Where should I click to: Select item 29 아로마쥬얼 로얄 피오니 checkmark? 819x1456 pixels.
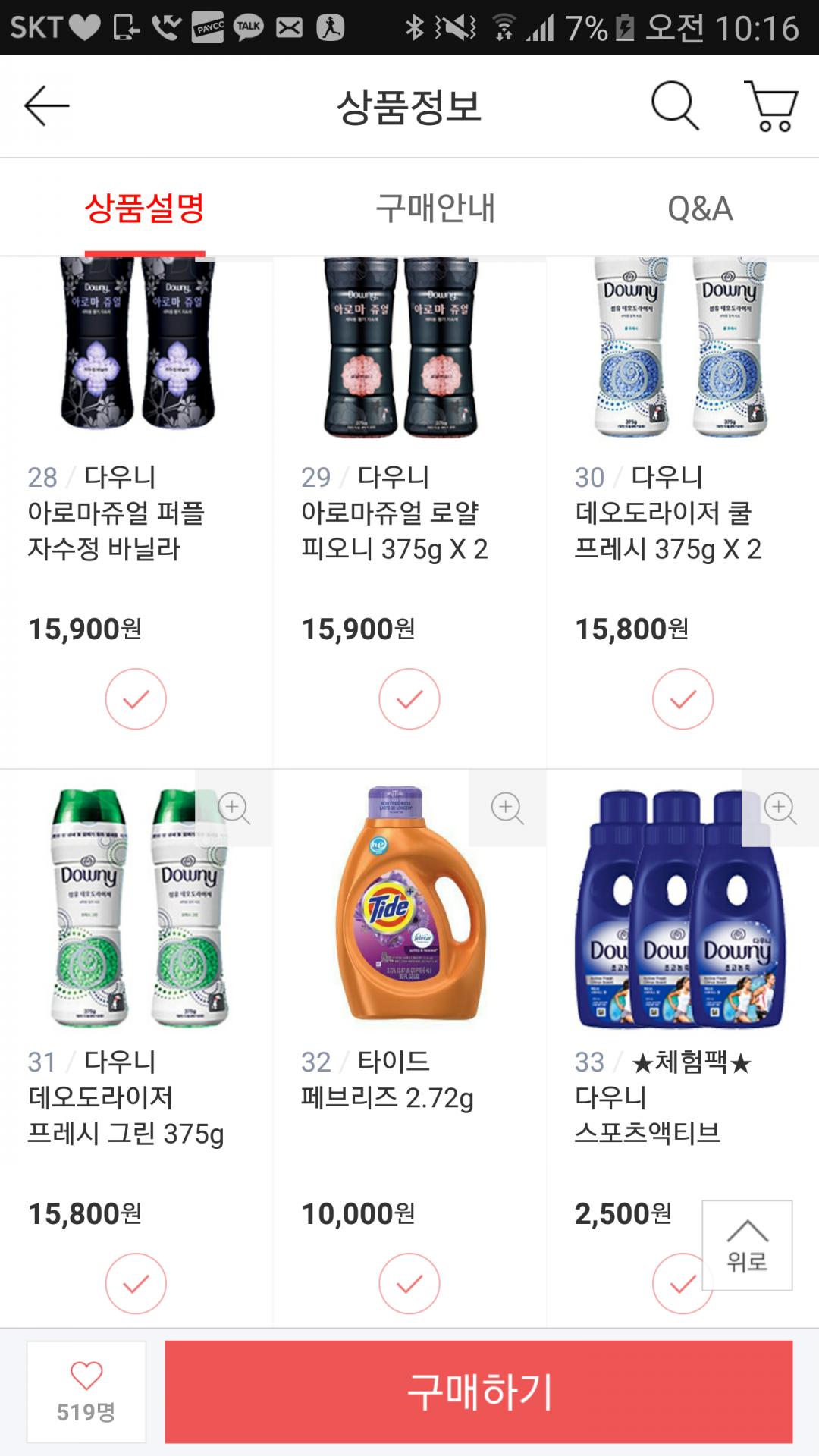click(409, 698)
